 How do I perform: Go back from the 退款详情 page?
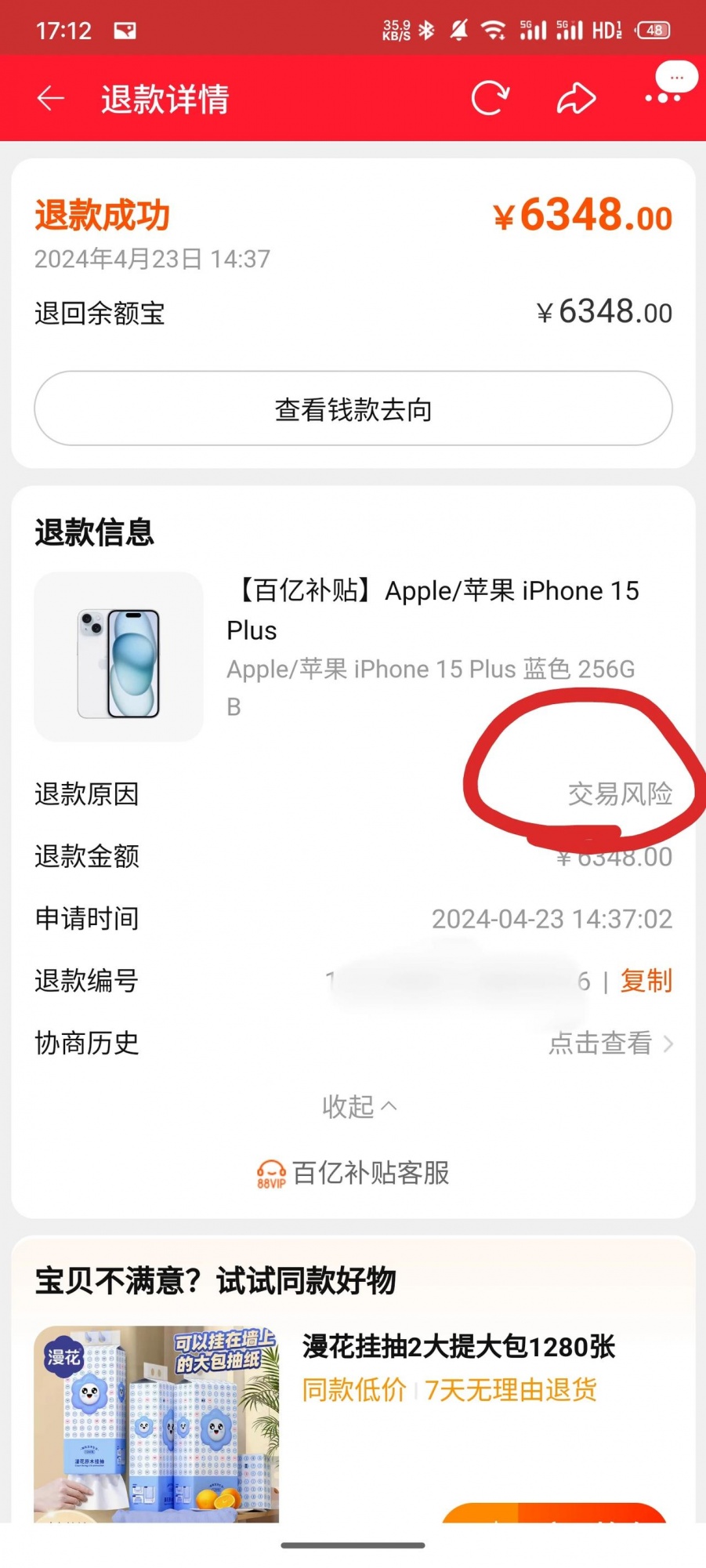[51, 99]
